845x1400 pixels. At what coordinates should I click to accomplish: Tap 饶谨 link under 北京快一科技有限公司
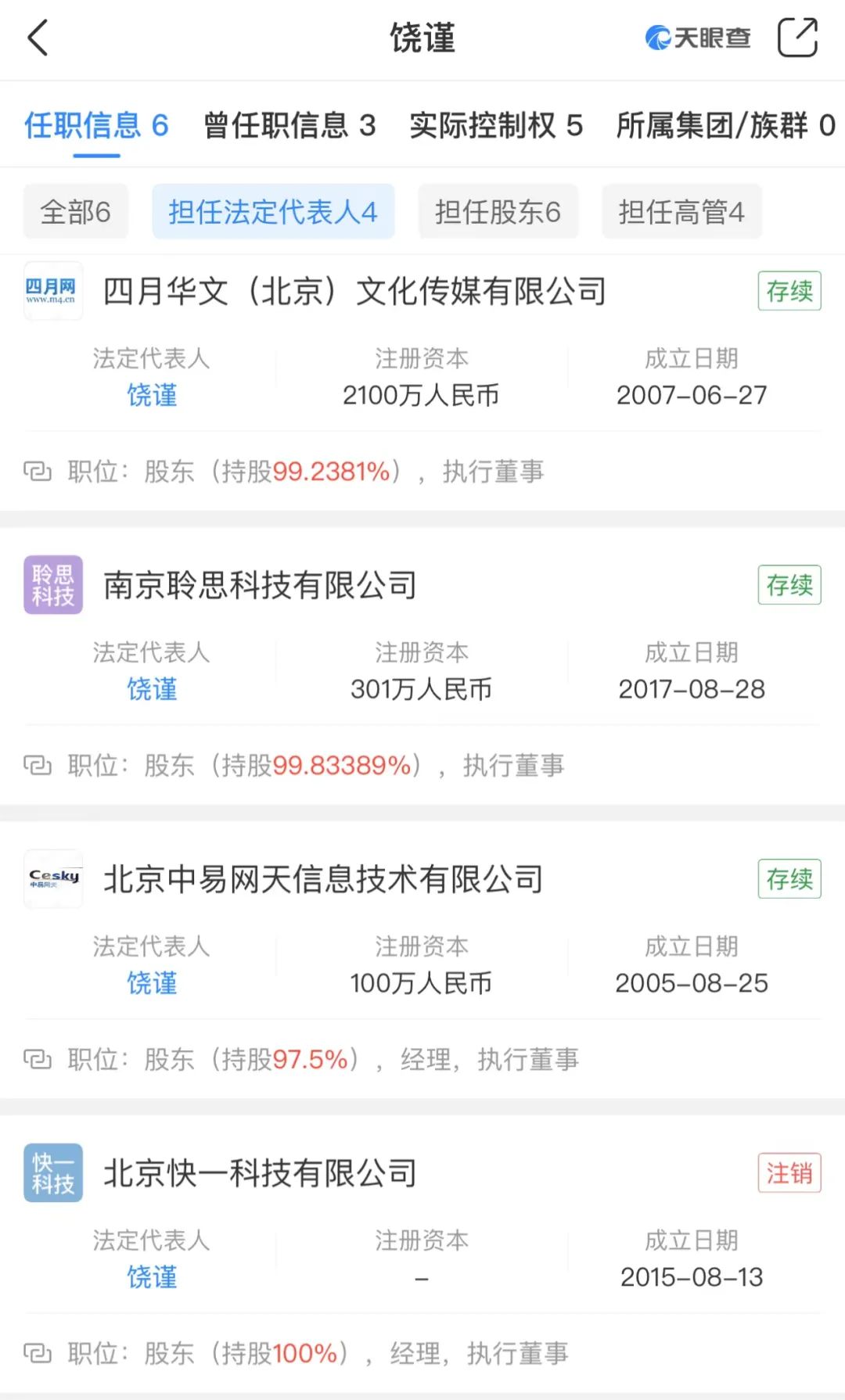point(152,1277)
